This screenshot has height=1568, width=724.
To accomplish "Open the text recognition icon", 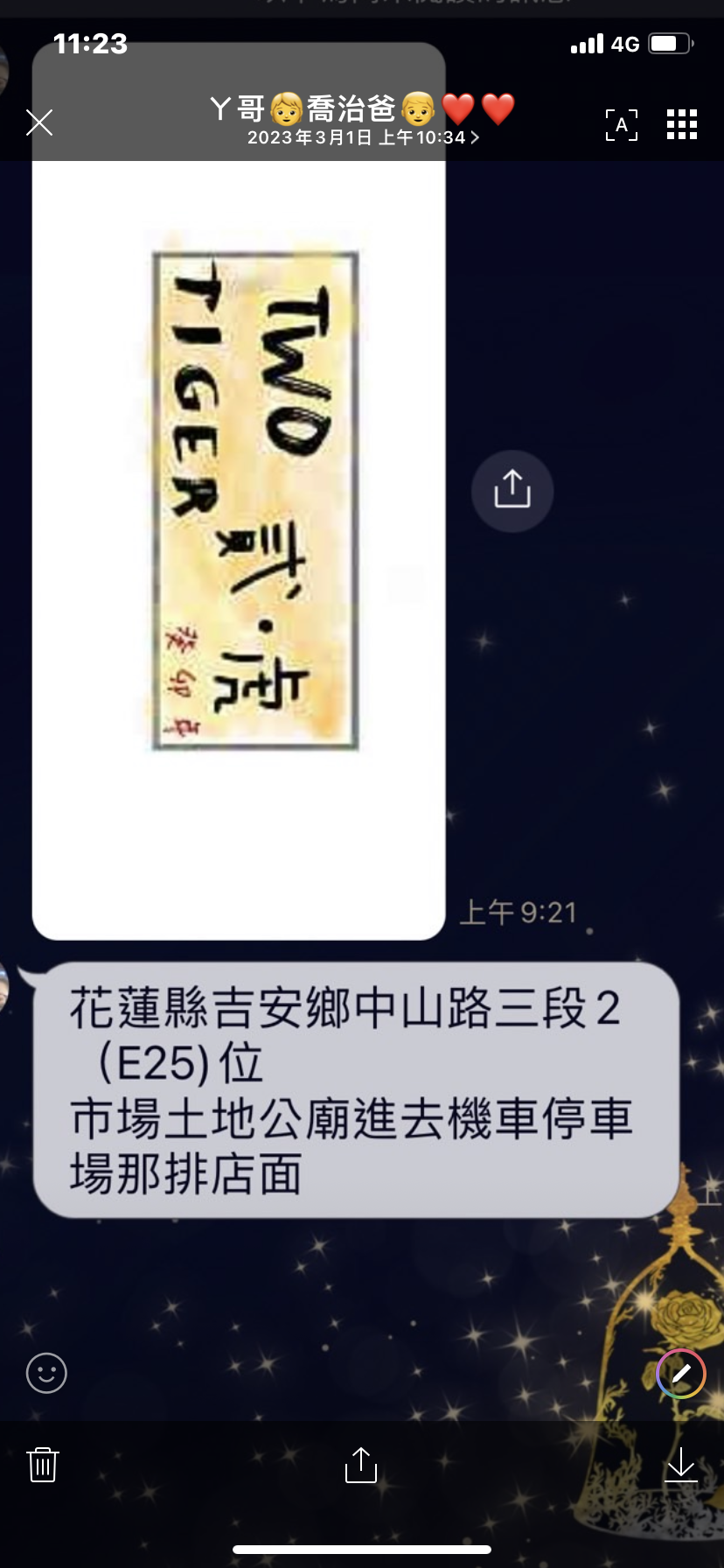I will pos(622,125).
